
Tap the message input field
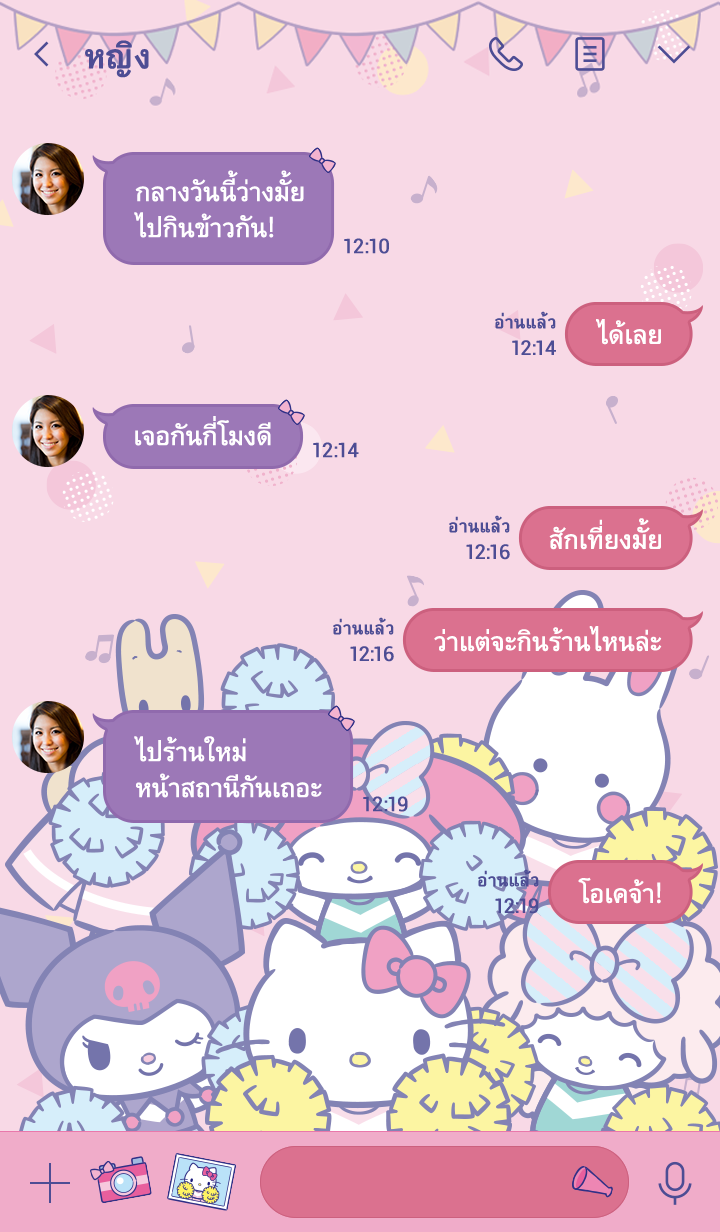pos(410,1182)
